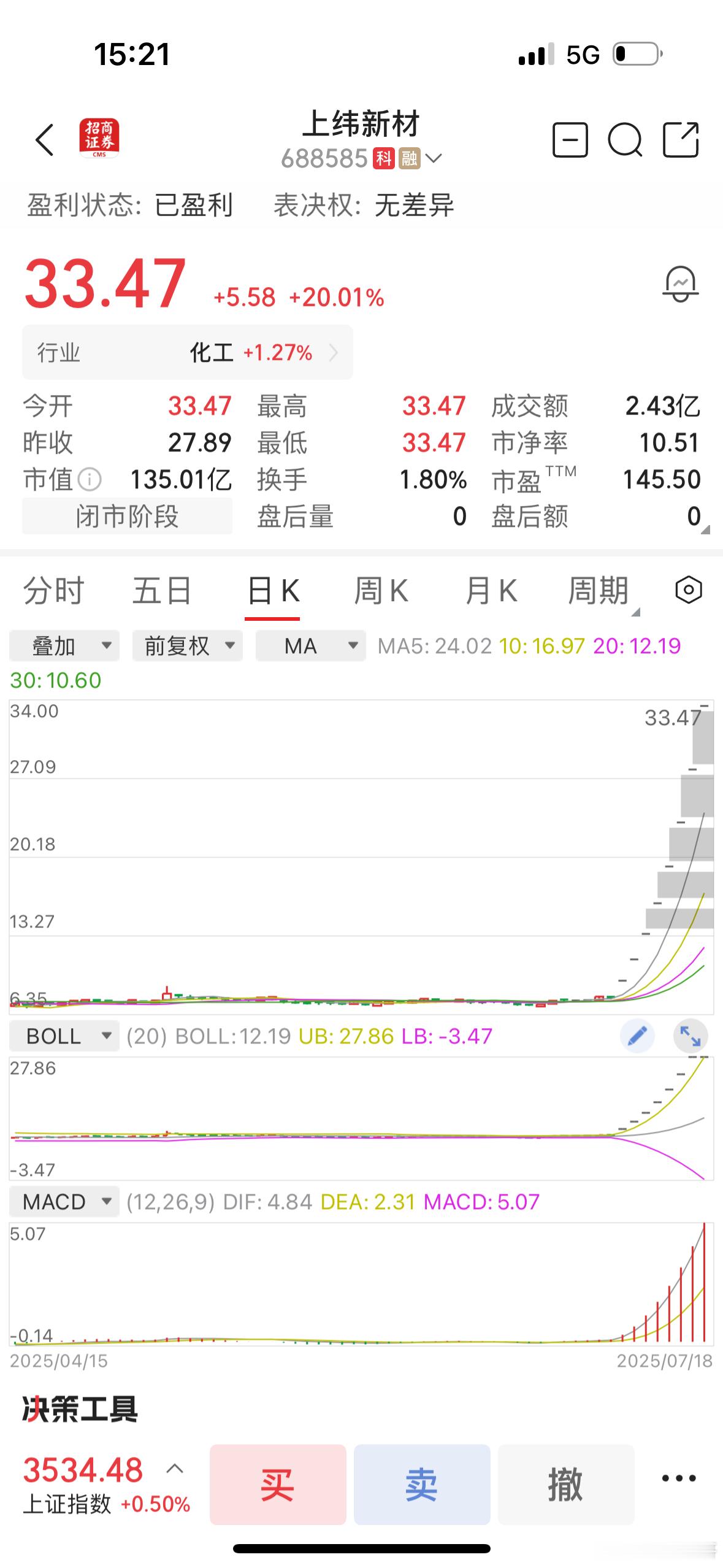Open the BOLL indicator dropdown
723x1568 pixels.
click(x=64, y=1036)
